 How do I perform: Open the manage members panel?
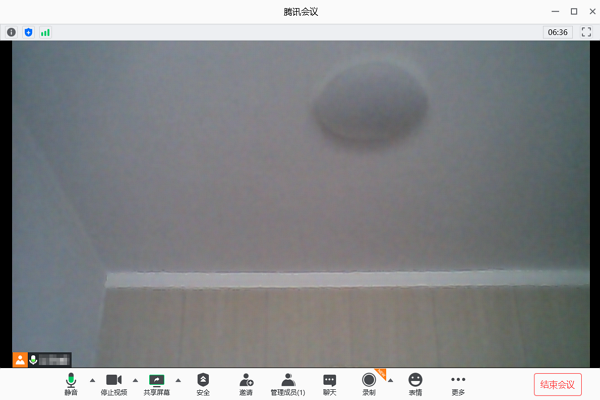pos(288,382)
